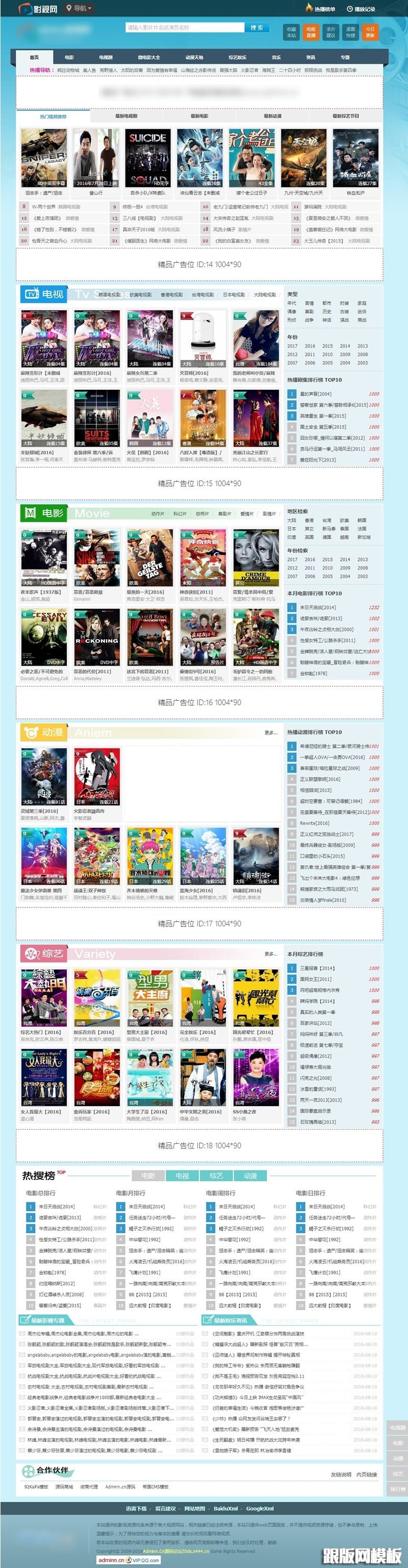This screenshot has height=1568, width=408.
Task: Tap the 今日更新 button
Action: 370,32
